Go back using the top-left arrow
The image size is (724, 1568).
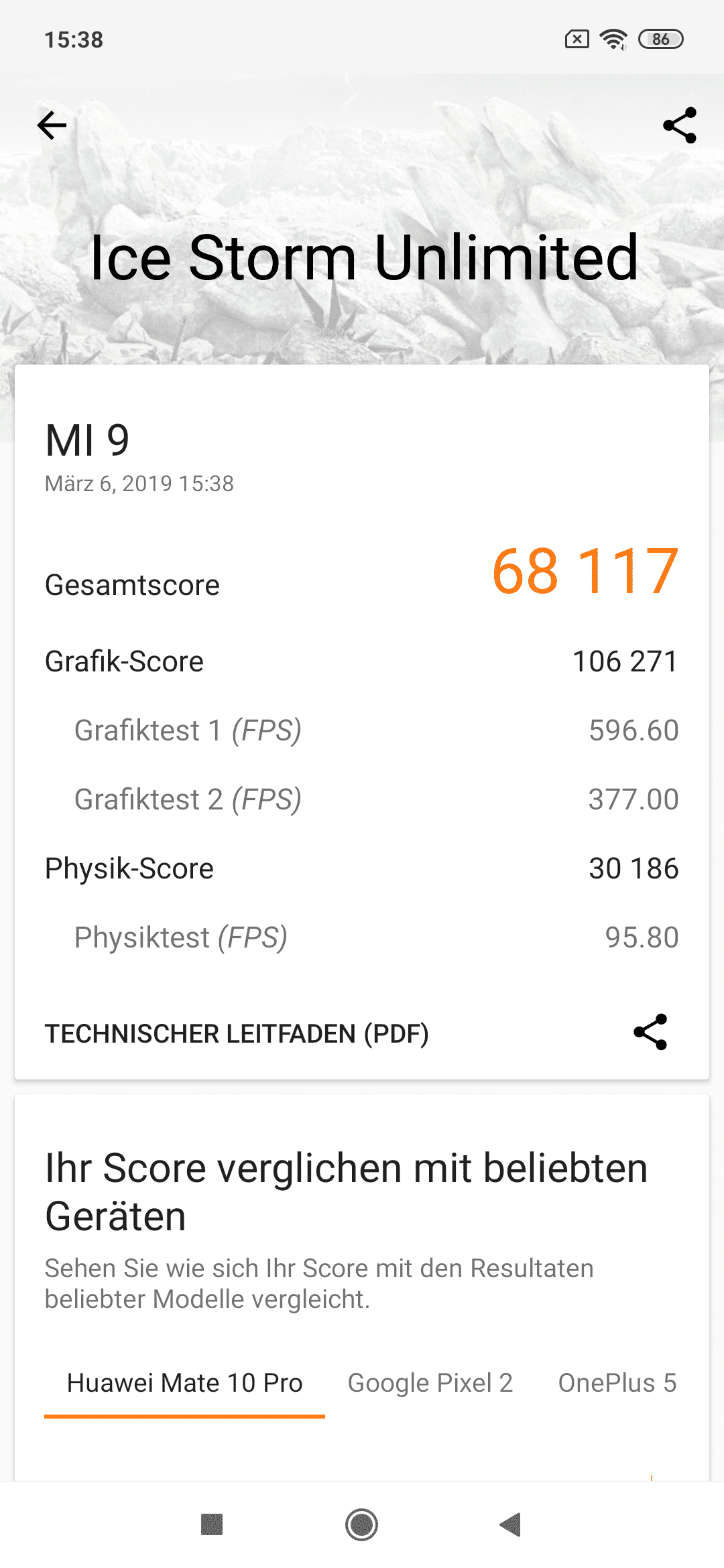click(52, 125)
